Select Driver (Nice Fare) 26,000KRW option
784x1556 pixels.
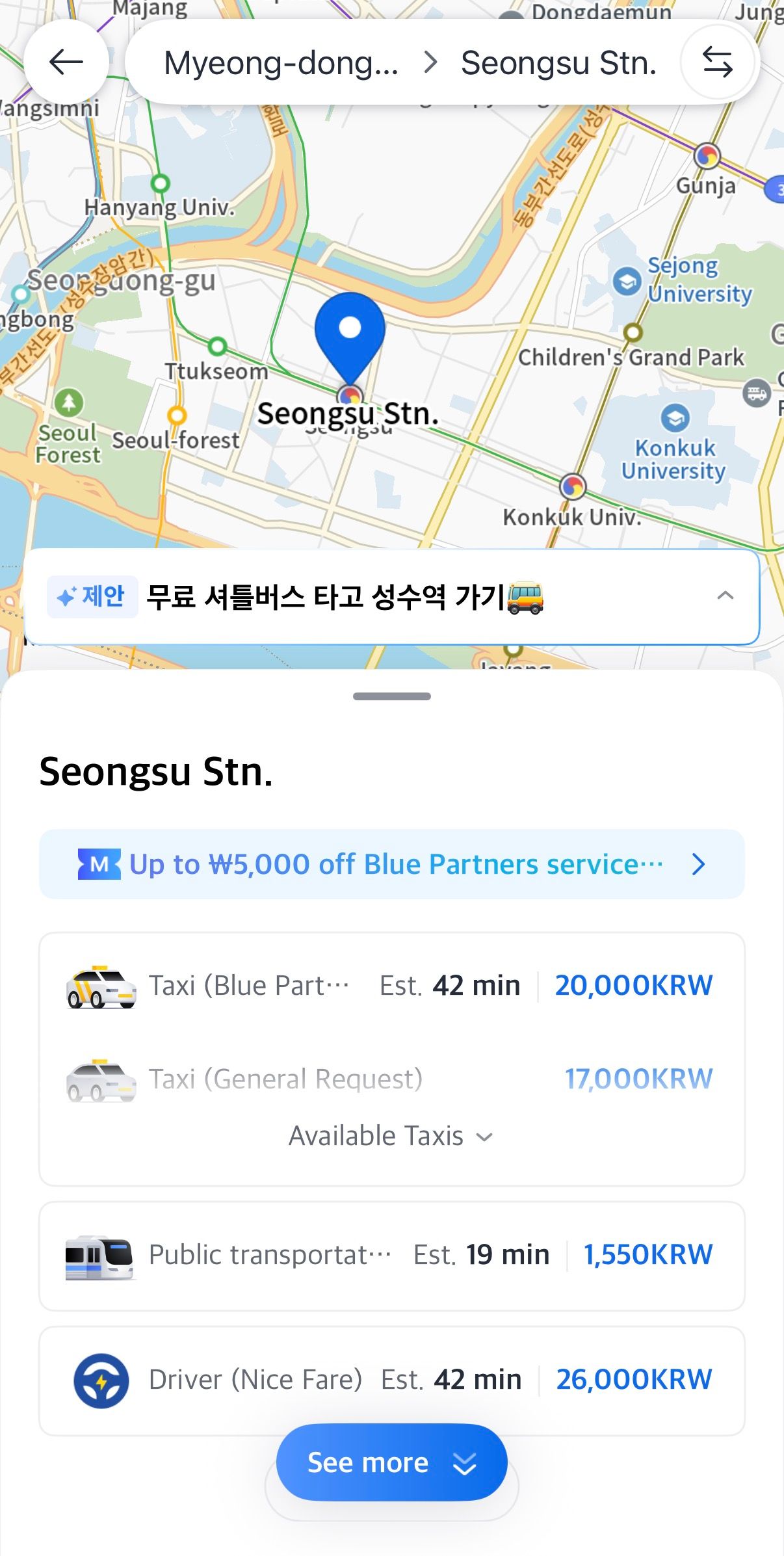coord(391,1379)
